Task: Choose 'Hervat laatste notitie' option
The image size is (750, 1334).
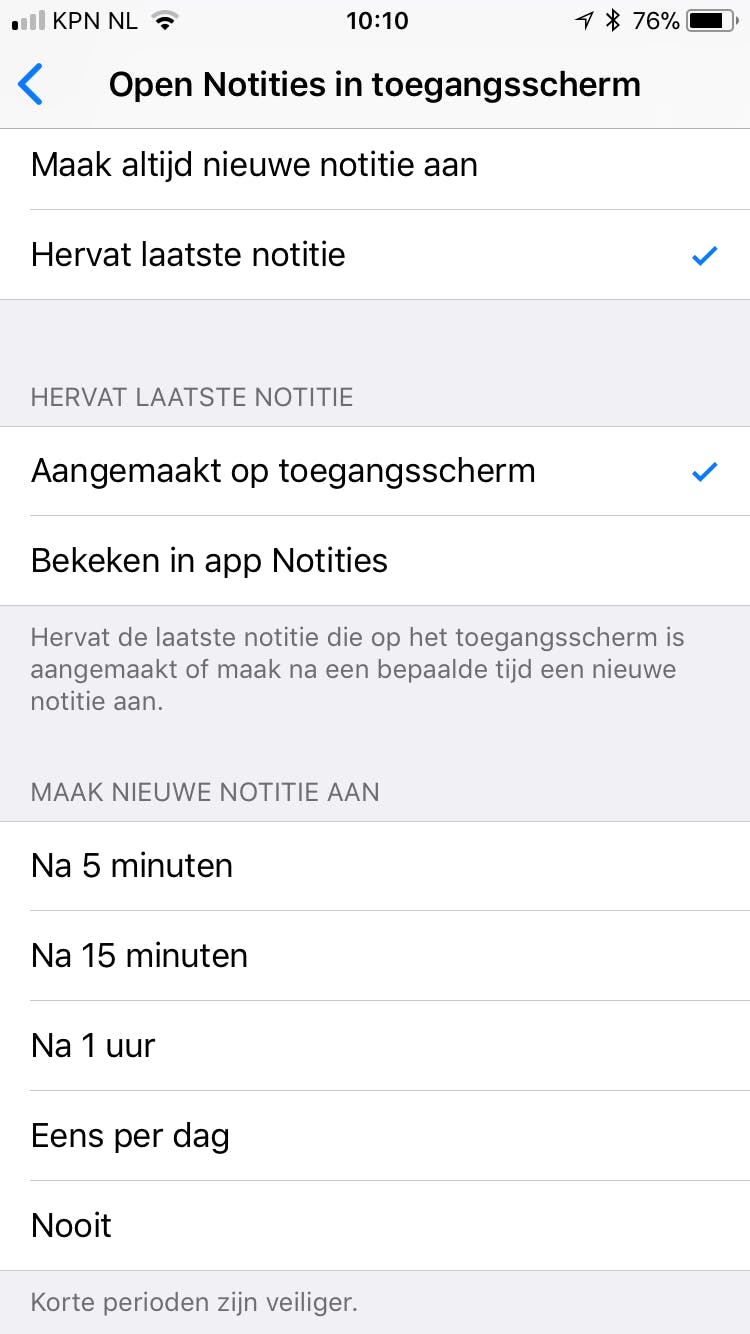Action: click(x=375, y=255)
